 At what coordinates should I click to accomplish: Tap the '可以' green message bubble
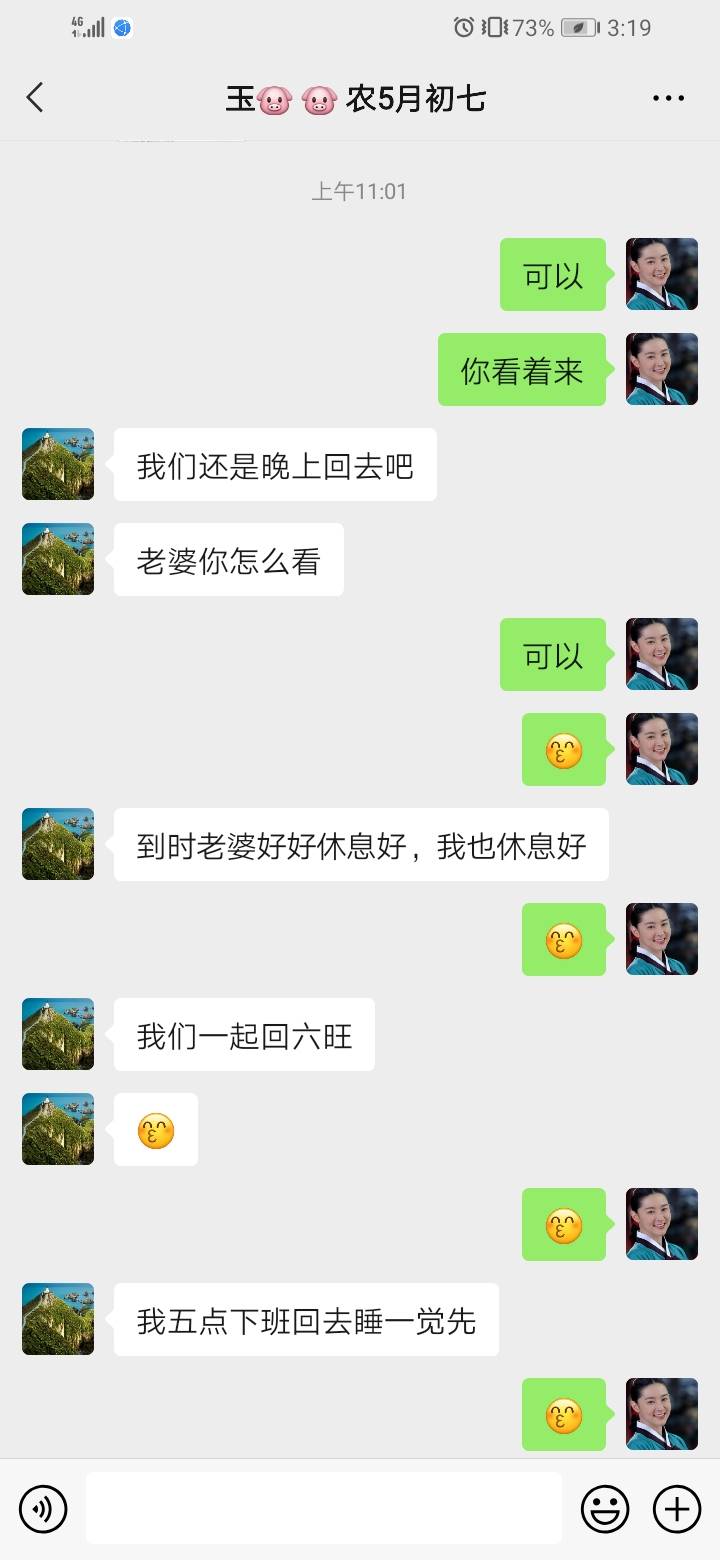pos(553,274)
